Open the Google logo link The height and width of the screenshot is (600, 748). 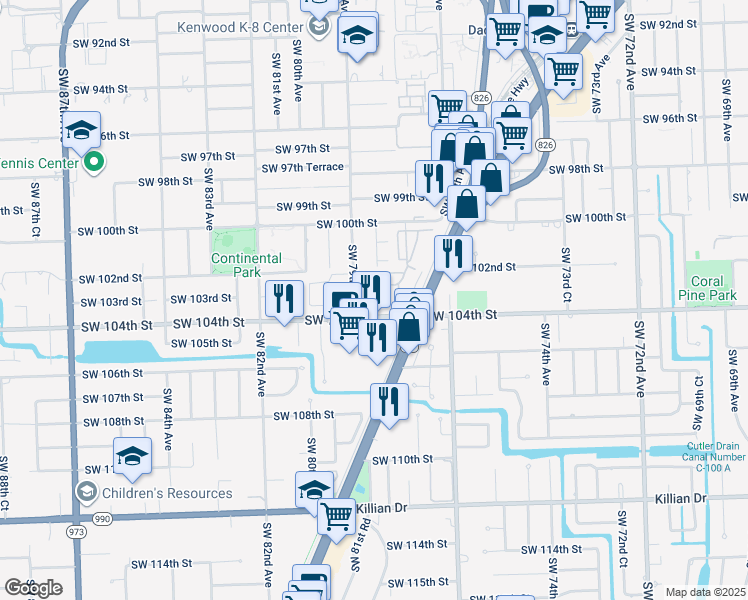point(33,588)
